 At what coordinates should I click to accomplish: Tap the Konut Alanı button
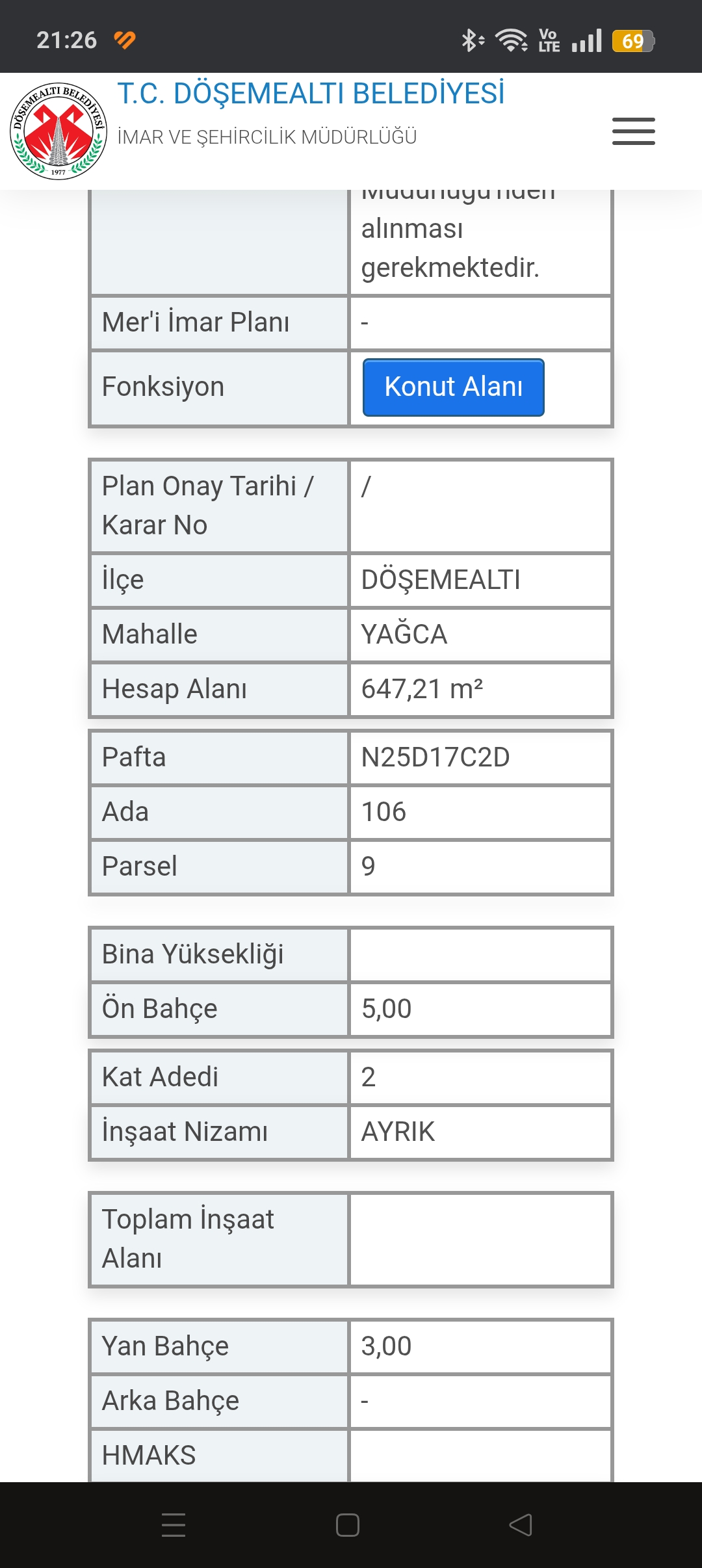click(453, 387)
